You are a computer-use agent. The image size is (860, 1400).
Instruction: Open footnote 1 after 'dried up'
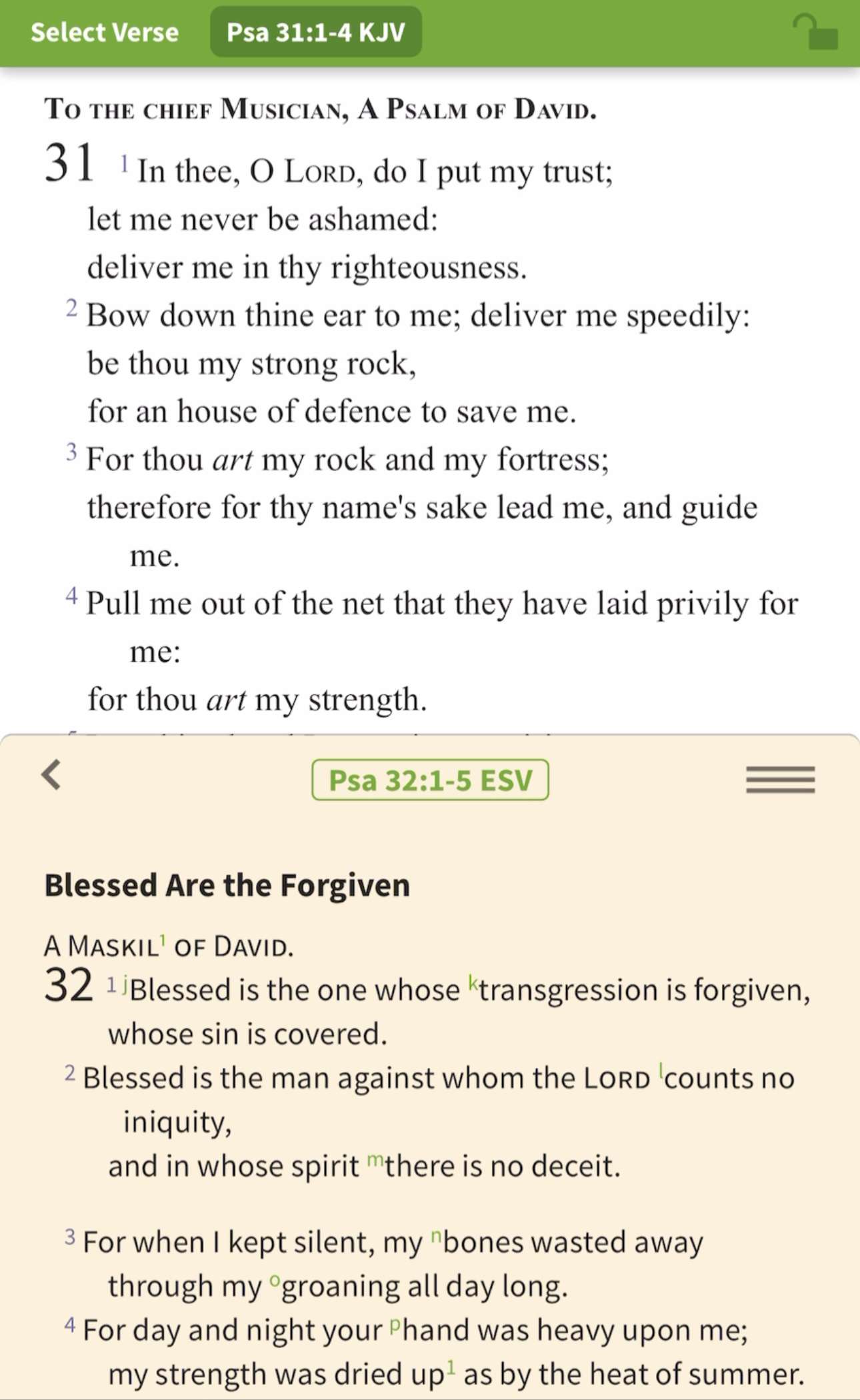tap(451, 1367)
